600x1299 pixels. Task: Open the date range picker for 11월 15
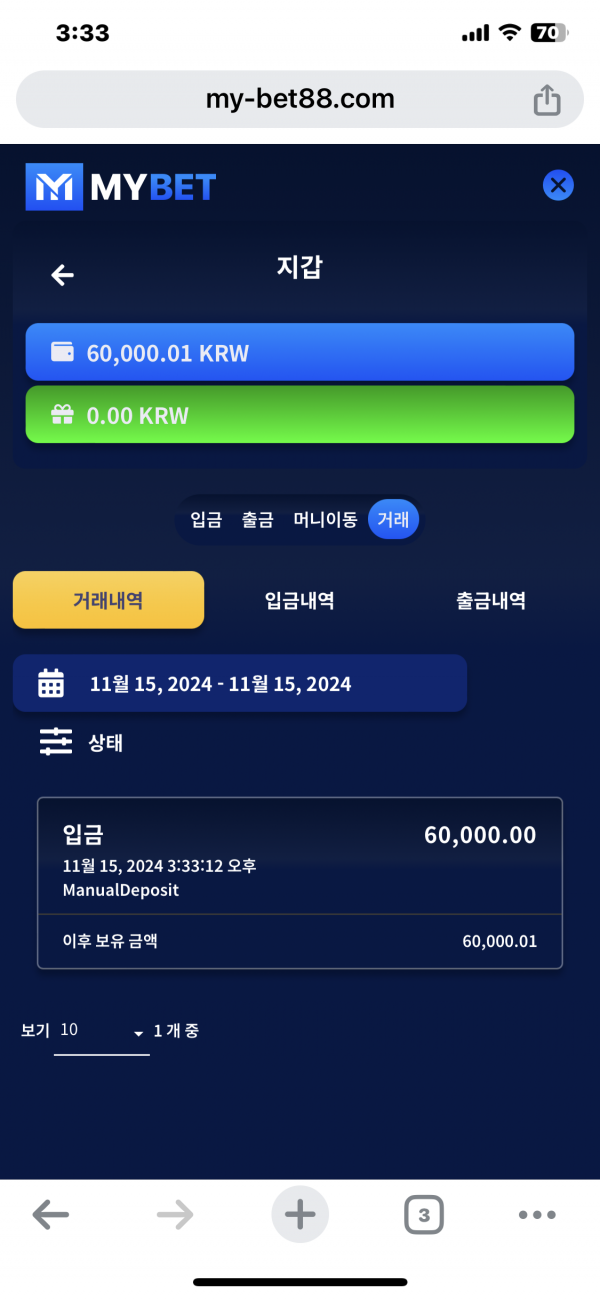tap(239, 684)
